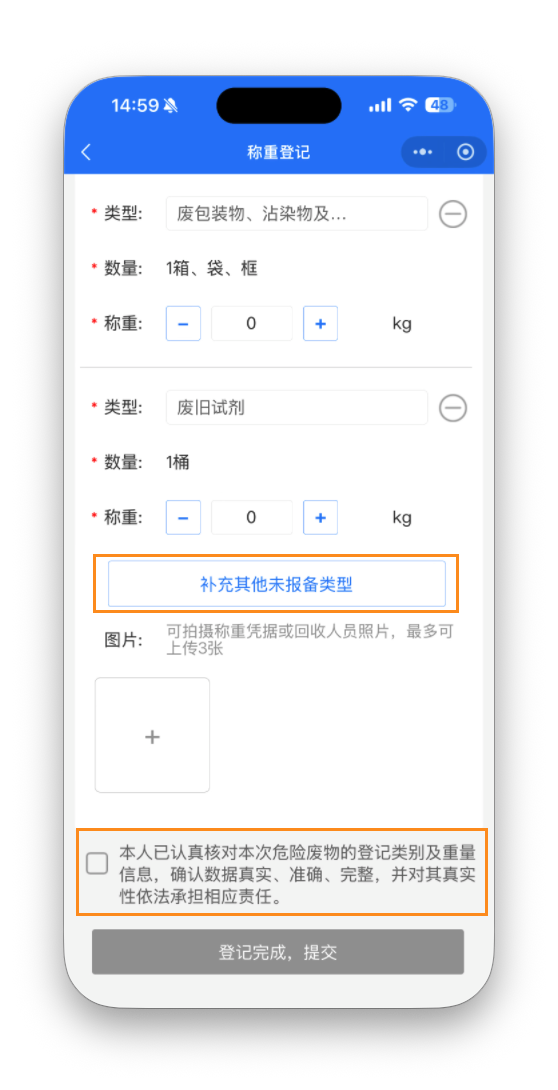Open the 废包装物、沾染物及… type dropdown
This screenshot has width=558, height=1090.
[297, 213]
